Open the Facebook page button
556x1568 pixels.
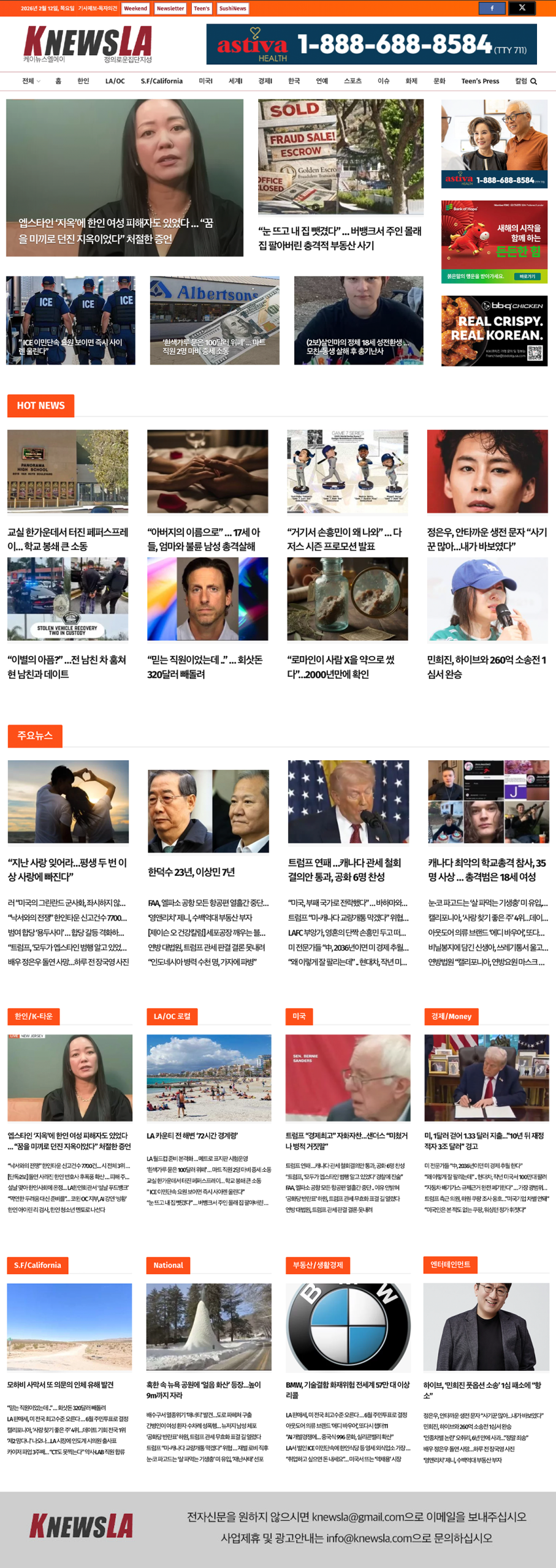pos(492,8)
